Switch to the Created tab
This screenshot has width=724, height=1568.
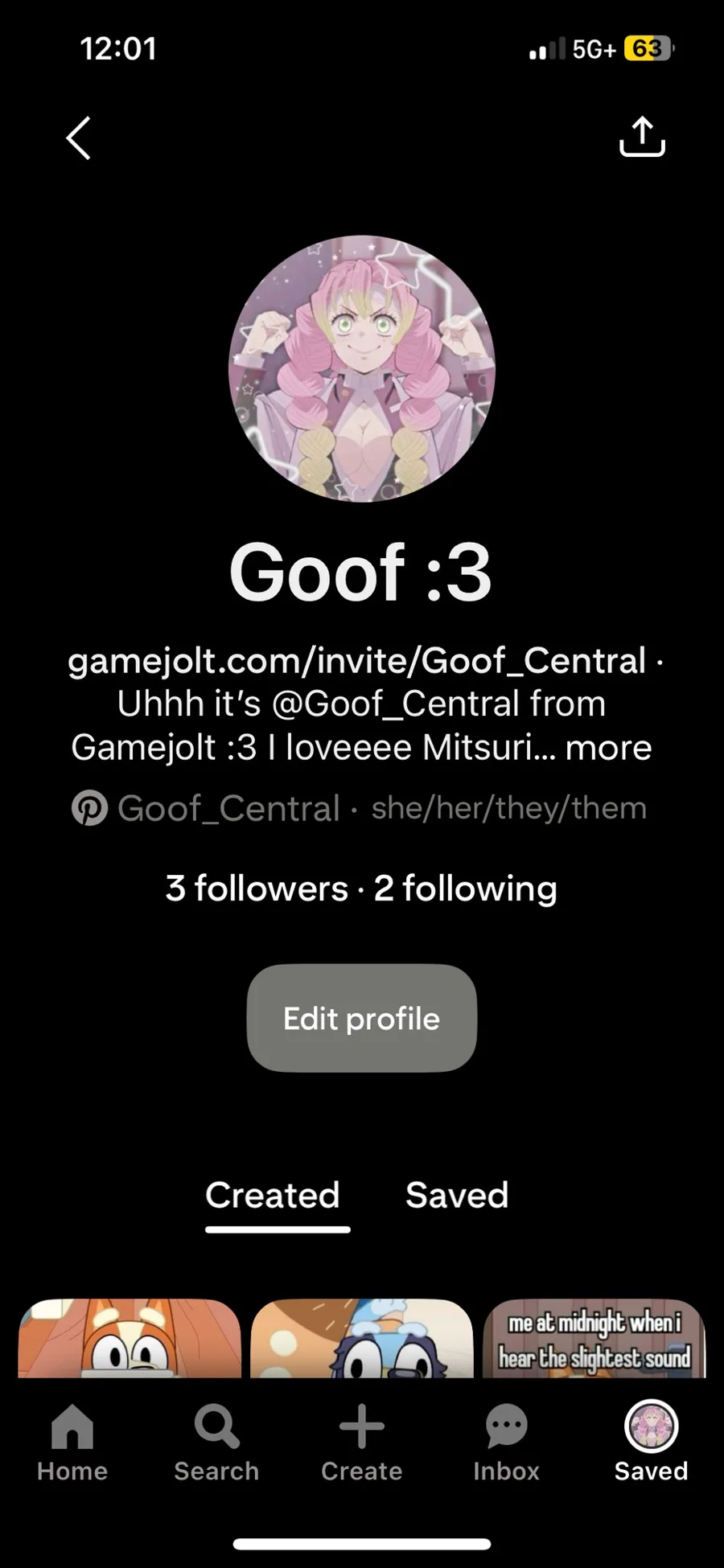[273, 1196]
